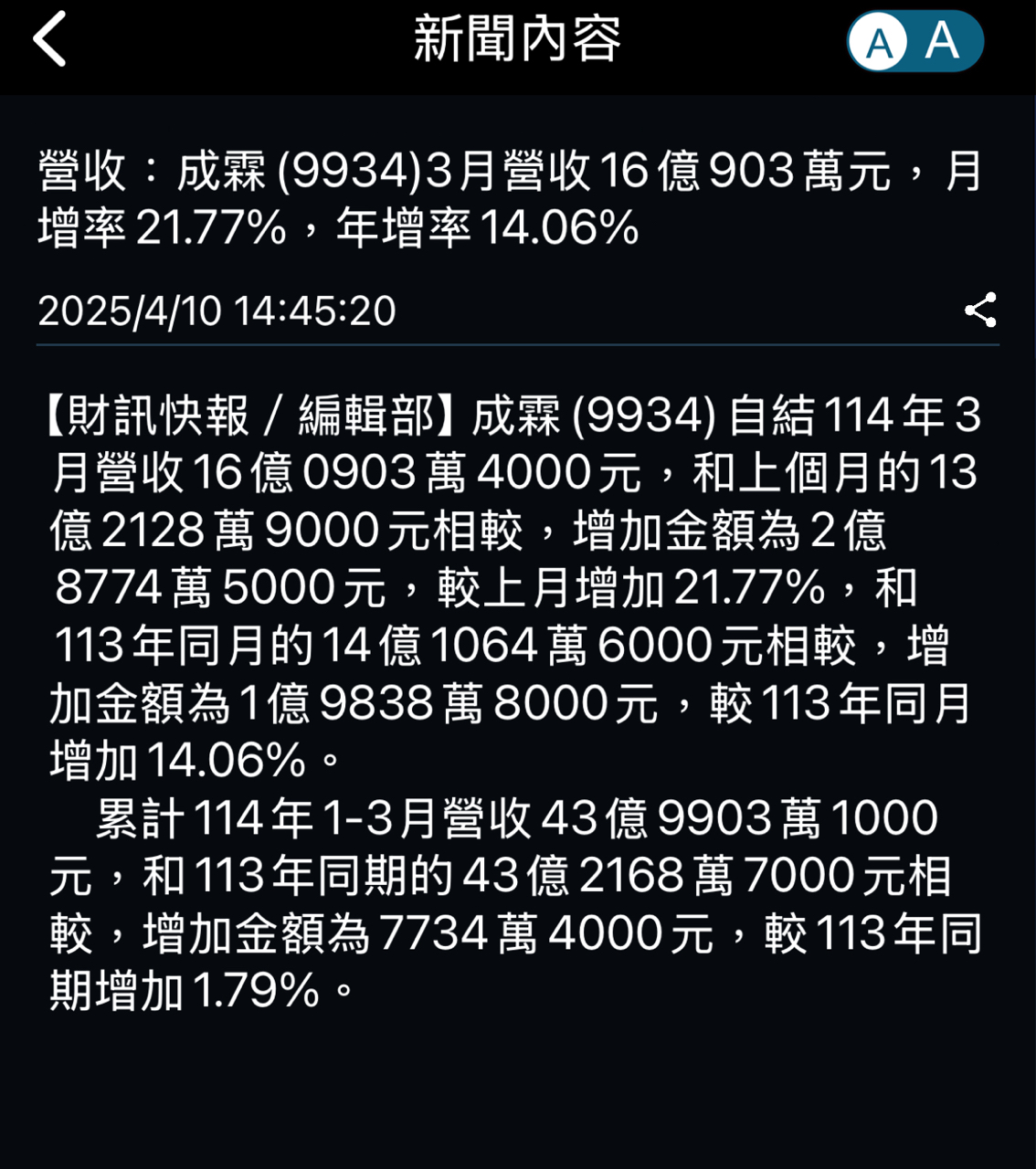Toggle font size between small and large A
Viewport: 1036px width, 1169px height.
(x=914, y=41)
